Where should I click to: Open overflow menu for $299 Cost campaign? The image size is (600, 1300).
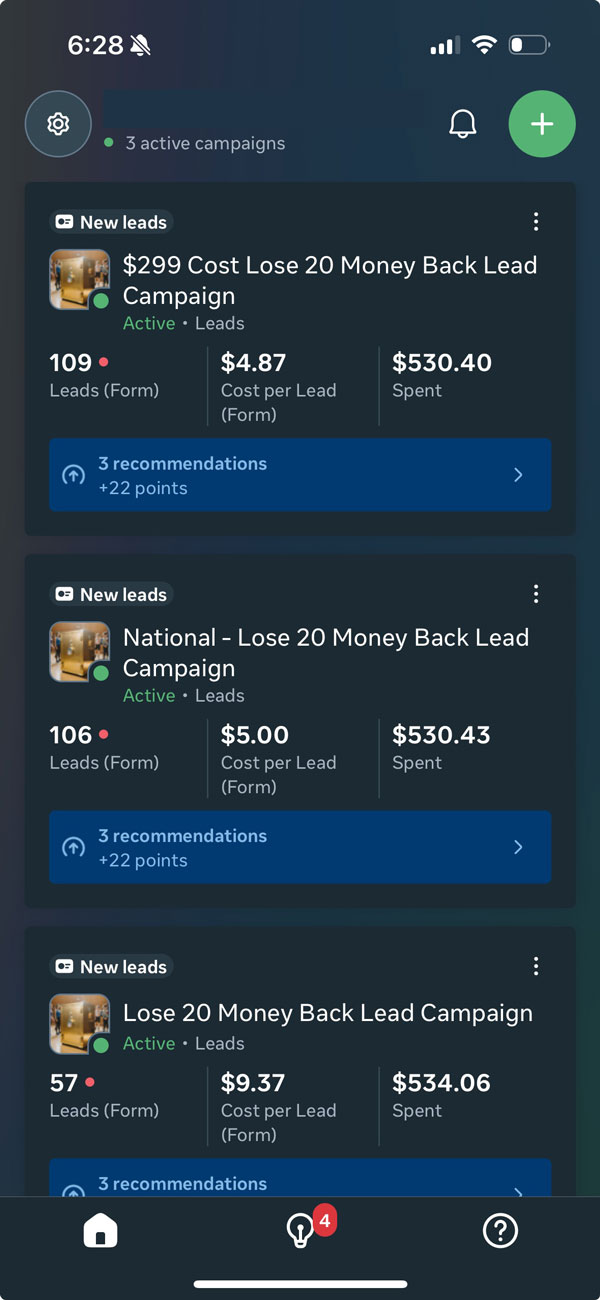(536, 222)
